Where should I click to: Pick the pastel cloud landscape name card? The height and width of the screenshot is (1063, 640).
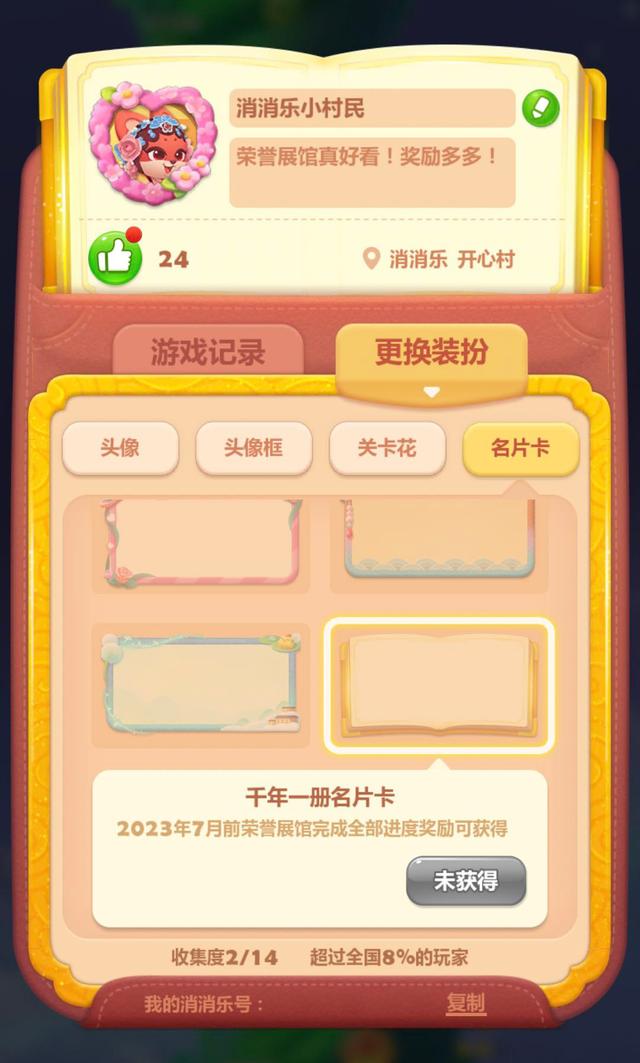tap(201, 685)
